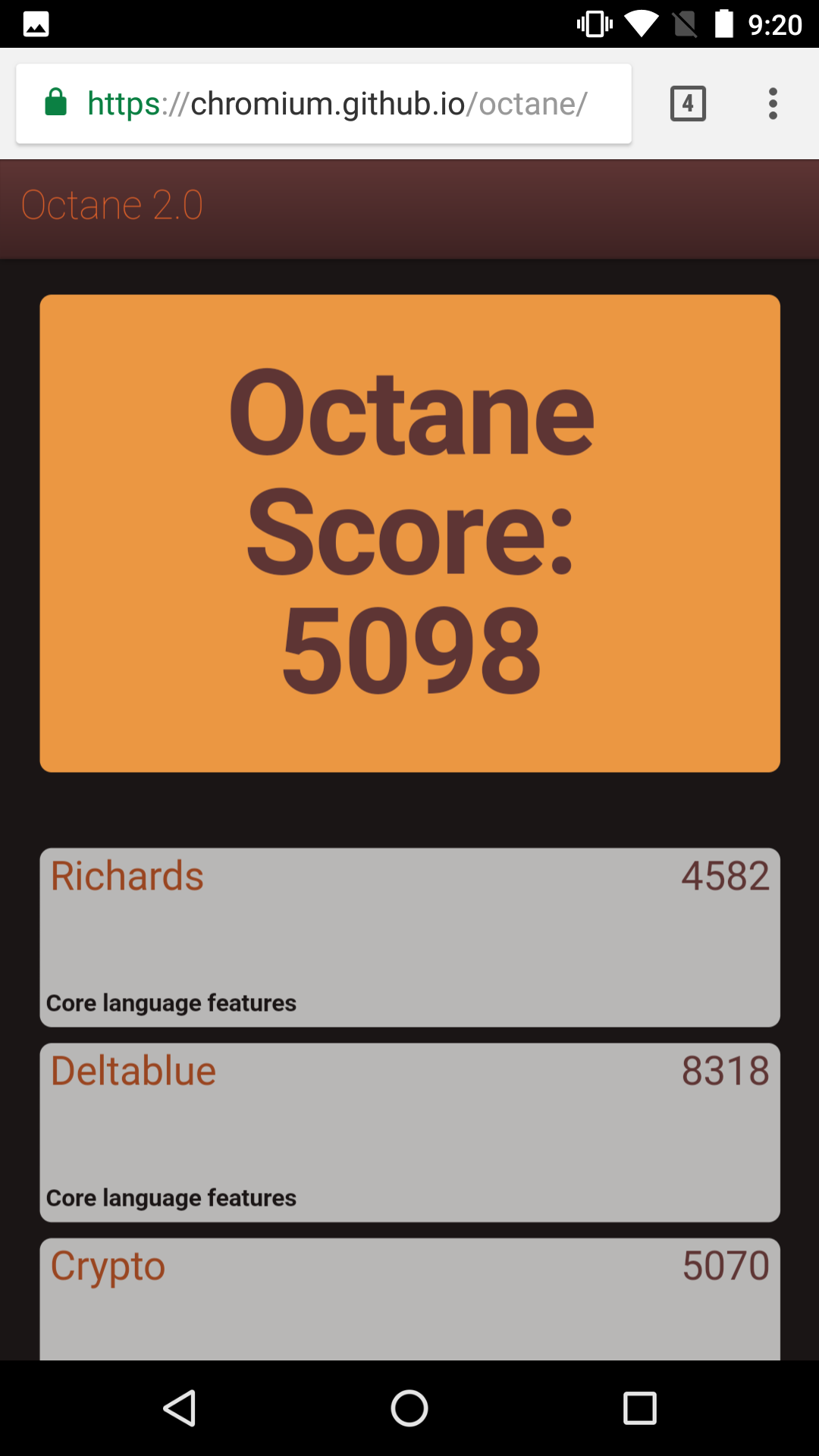
Task: Select the Crypto benchmark result
Action: (409, 1289)
